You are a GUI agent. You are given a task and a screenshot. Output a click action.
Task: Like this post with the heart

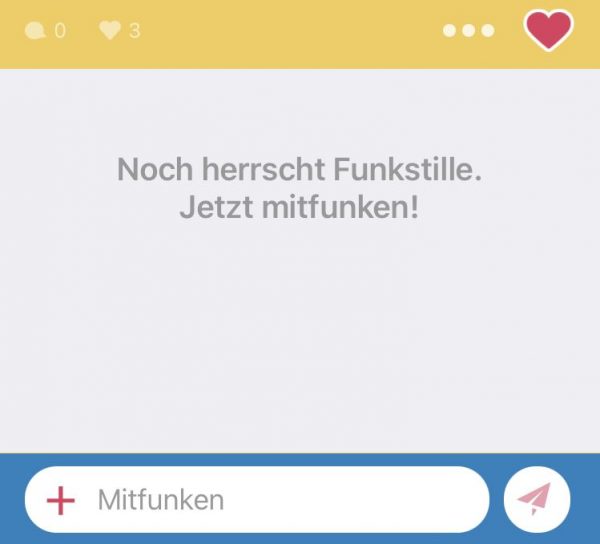pyautogui.click(x=549, y=30)
